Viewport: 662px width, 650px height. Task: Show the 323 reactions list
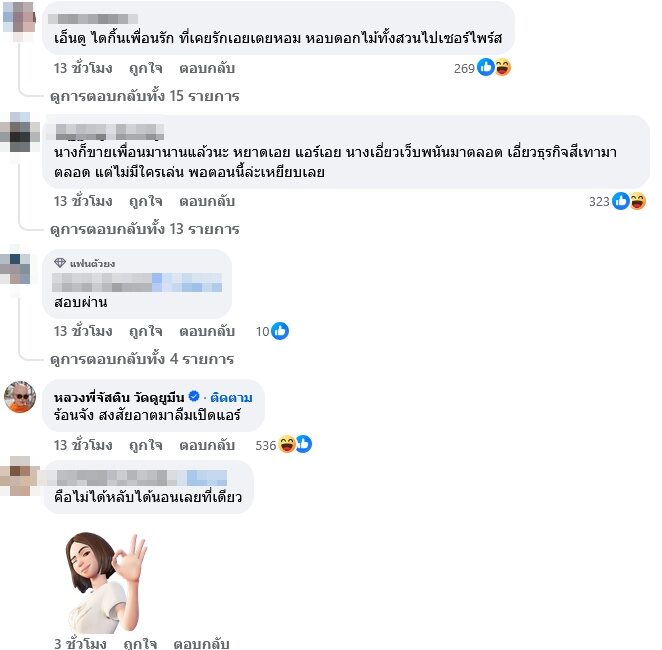pyautogui.click(x=611, y=201)
